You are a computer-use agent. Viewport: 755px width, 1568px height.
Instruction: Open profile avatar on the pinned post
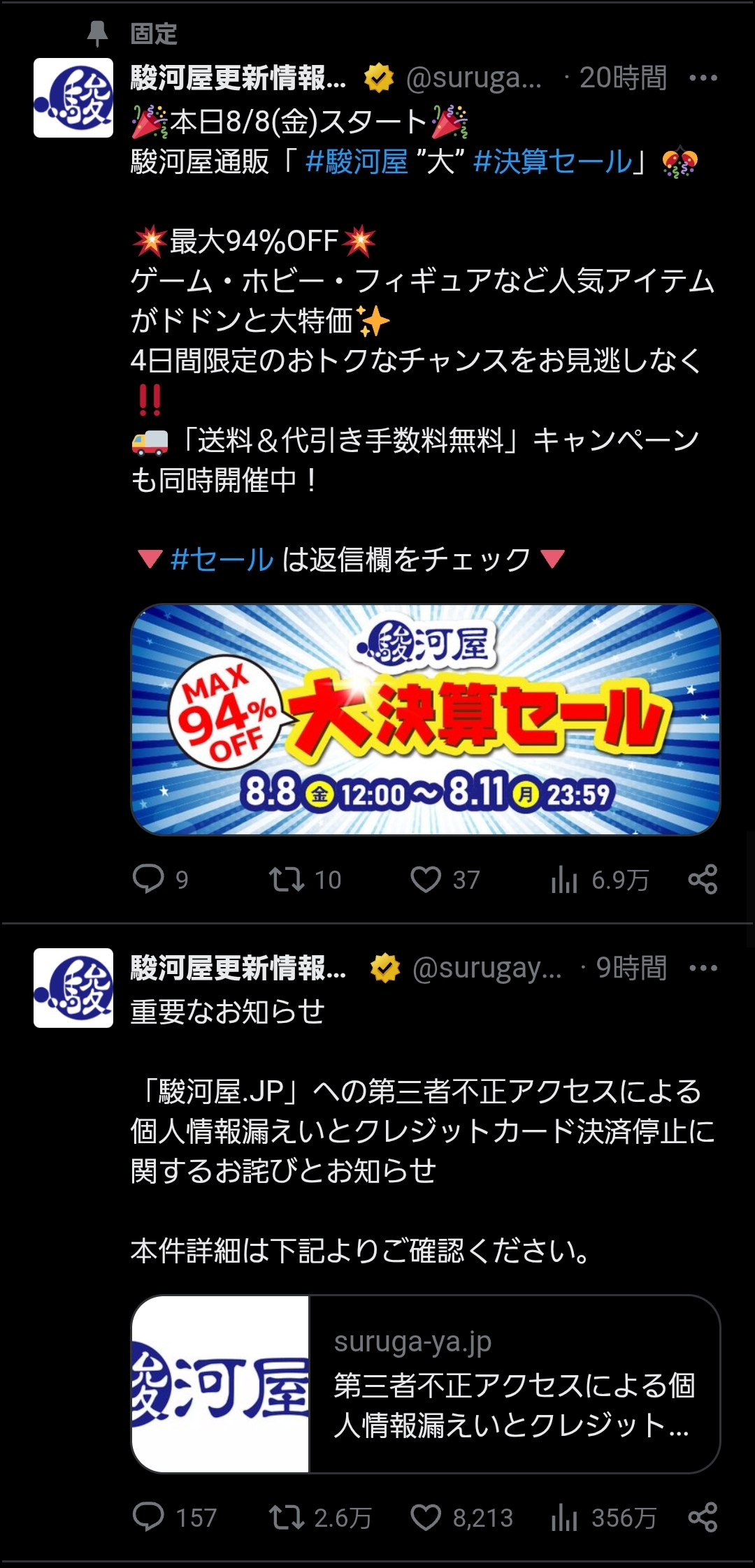(x=73, y=98)
